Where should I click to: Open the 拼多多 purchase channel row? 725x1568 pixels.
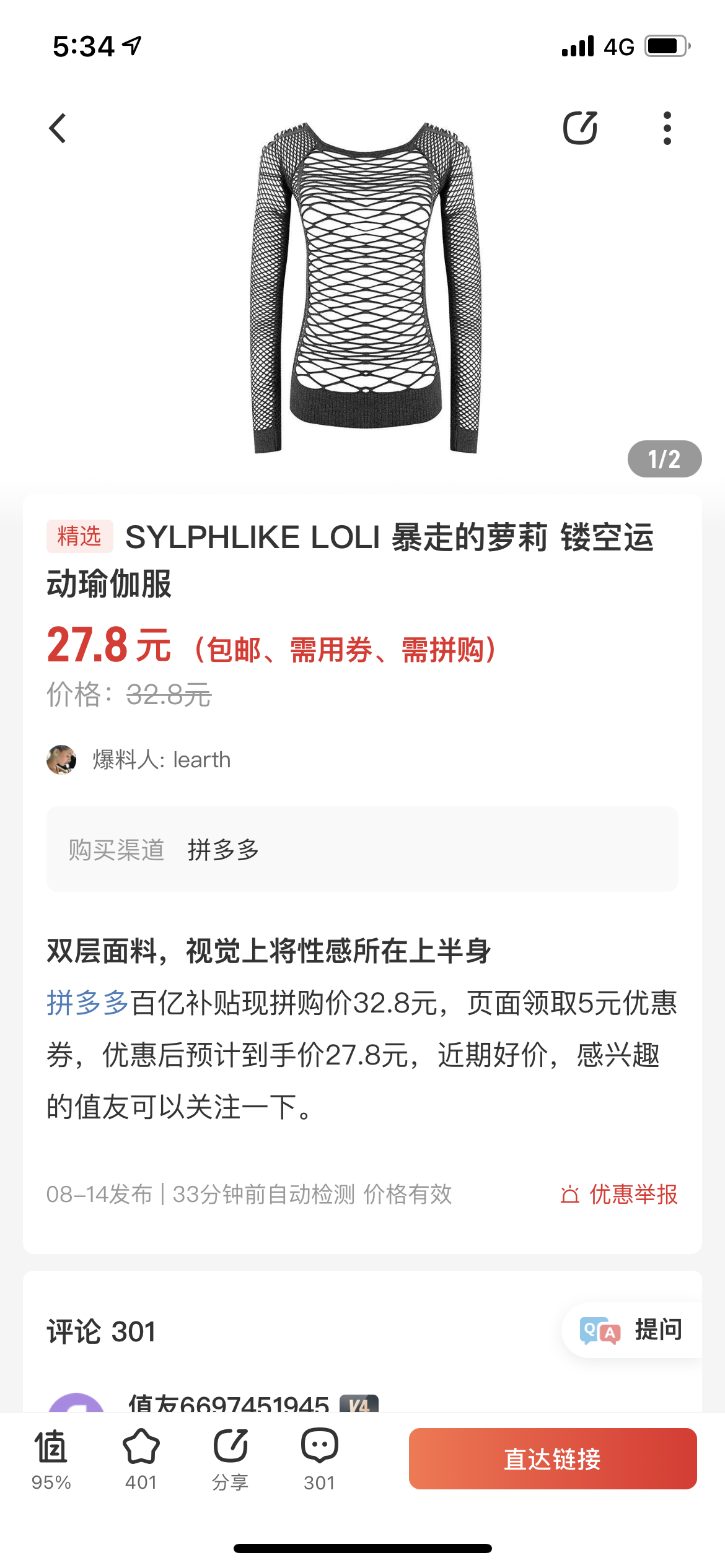click(362, 849)
